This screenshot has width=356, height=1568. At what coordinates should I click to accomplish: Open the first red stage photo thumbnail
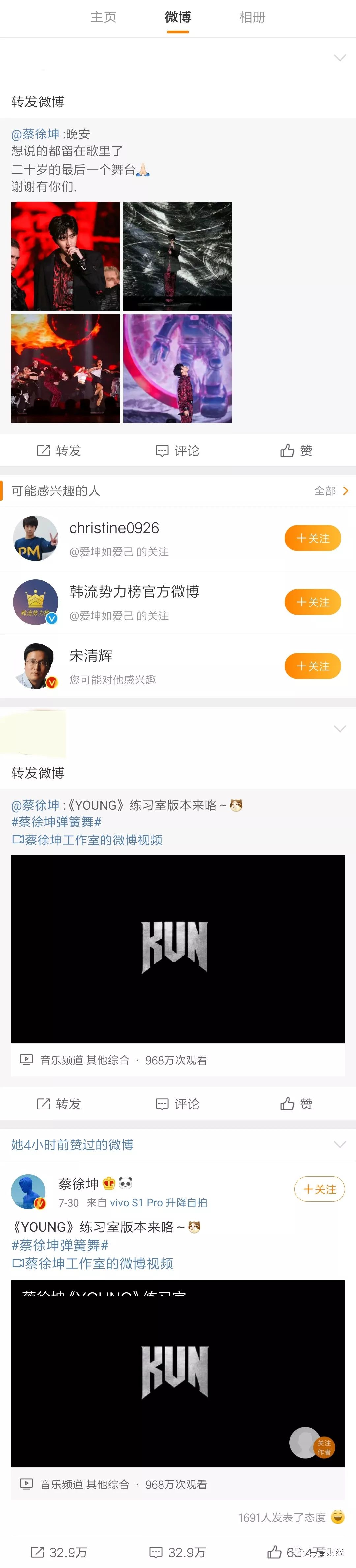pos(65,256)
